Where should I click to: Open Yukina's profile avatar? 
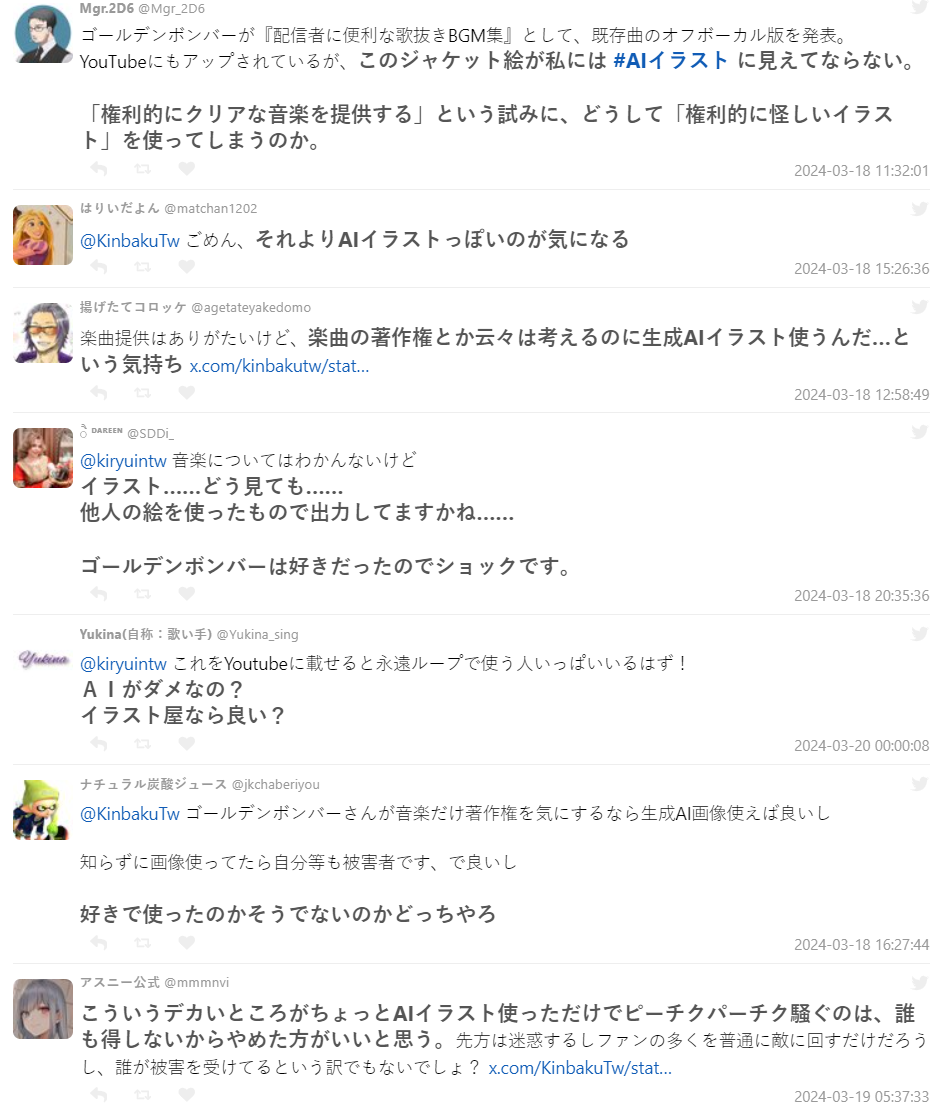pos(43,658)
